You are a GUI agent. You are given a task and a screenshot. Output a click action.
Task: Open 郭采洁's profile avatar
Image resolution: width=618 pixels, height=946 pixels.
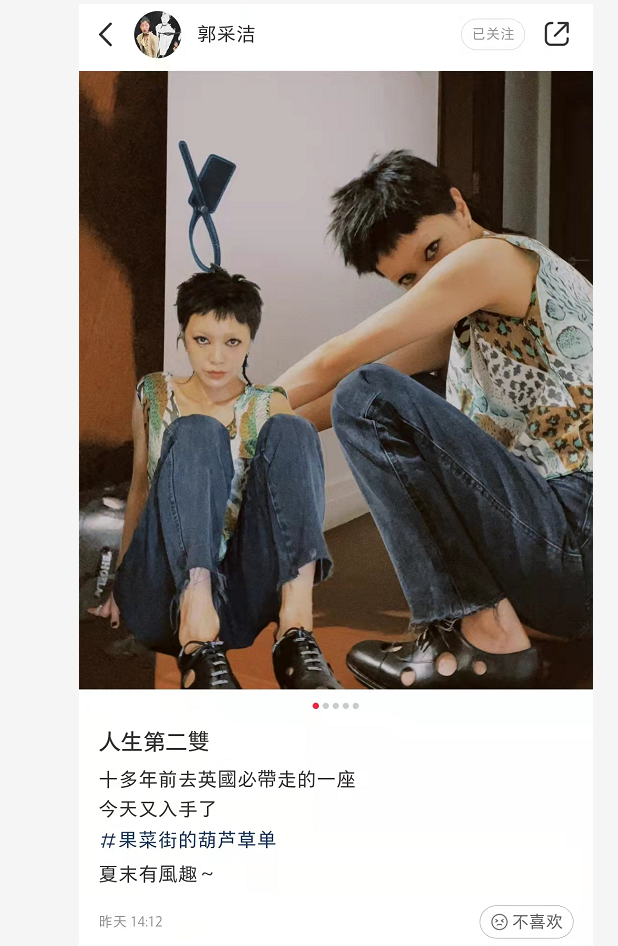click(157, 35)
